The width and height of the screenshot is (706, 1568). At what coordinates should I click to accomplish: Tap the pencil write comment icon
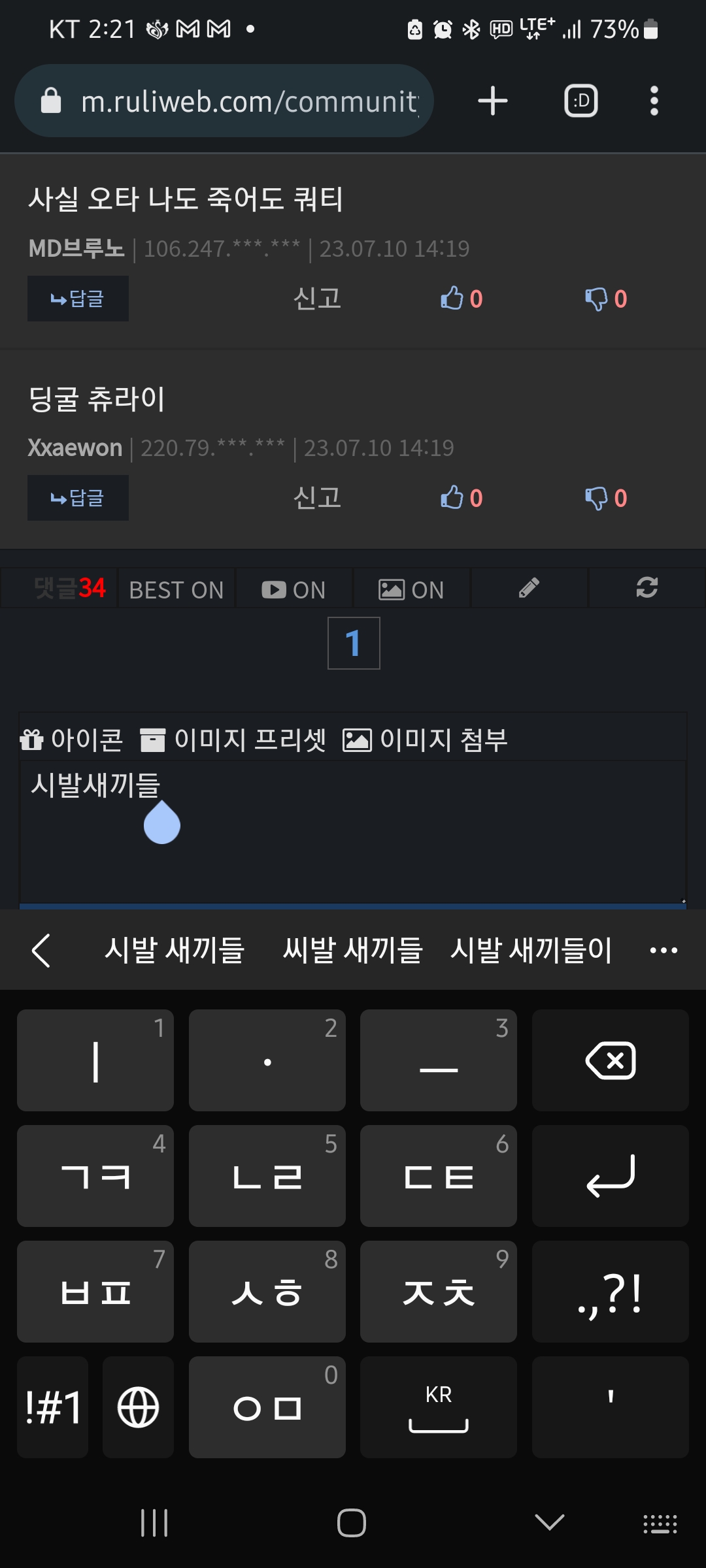point(529,588)
